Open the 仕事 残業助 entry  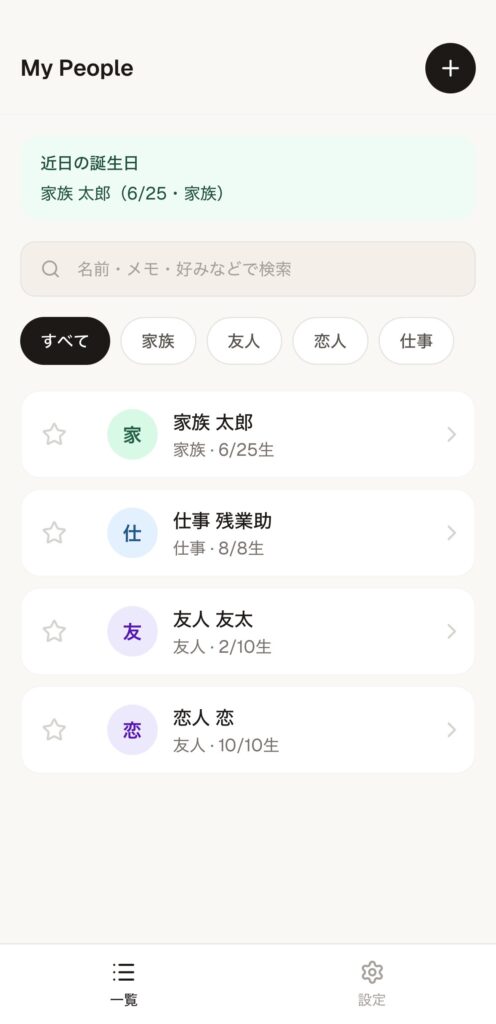[248, 533]
